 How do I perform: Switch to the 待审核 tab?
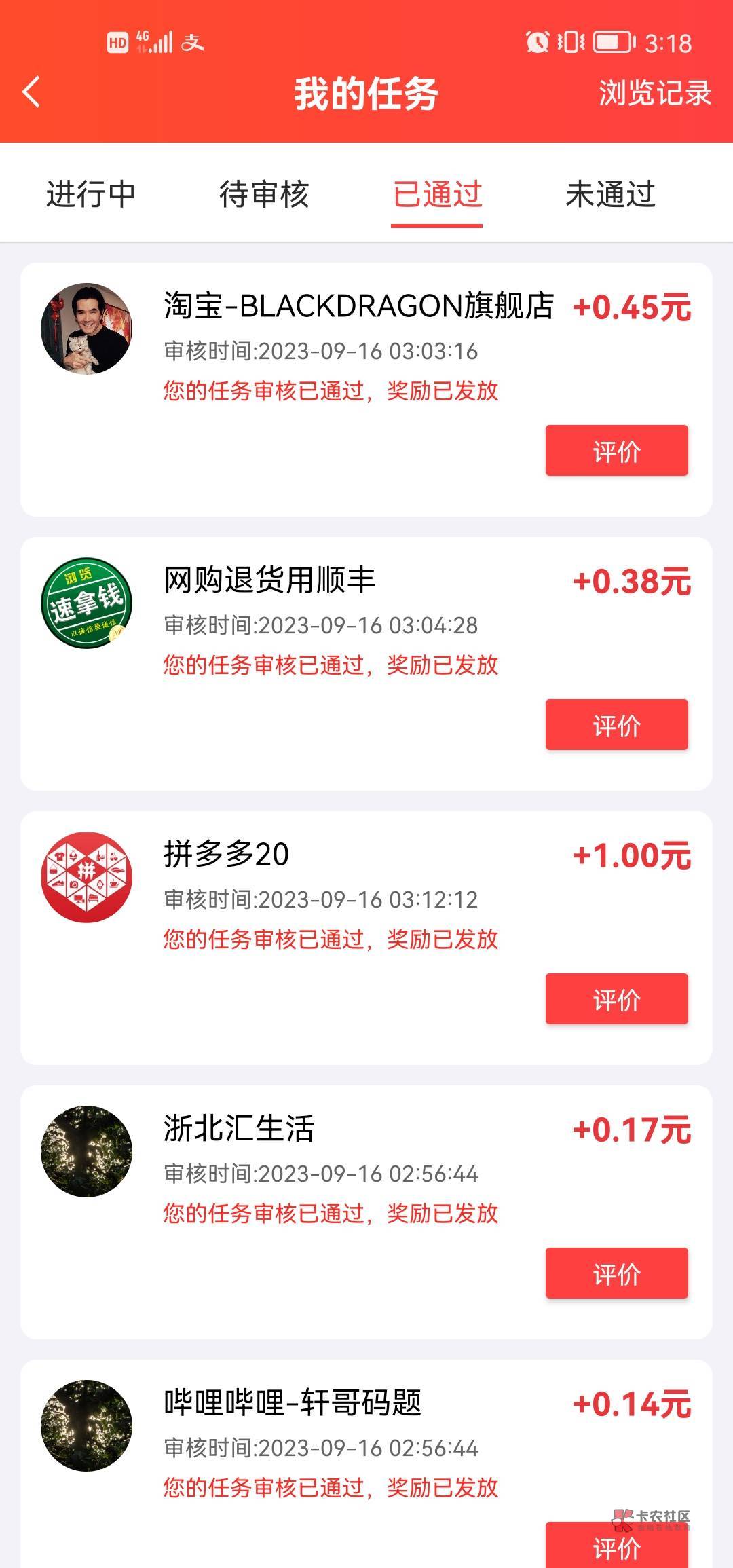[264, 195]
